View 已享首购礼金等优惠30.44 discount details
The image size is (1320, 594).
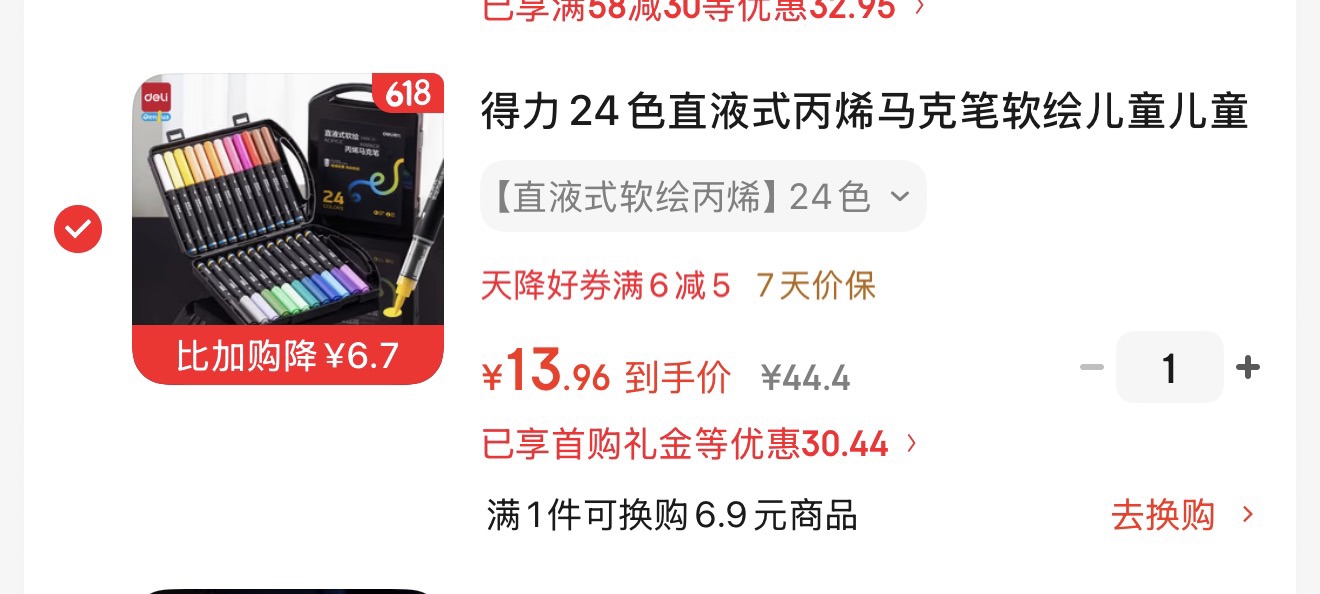[699, 444]
